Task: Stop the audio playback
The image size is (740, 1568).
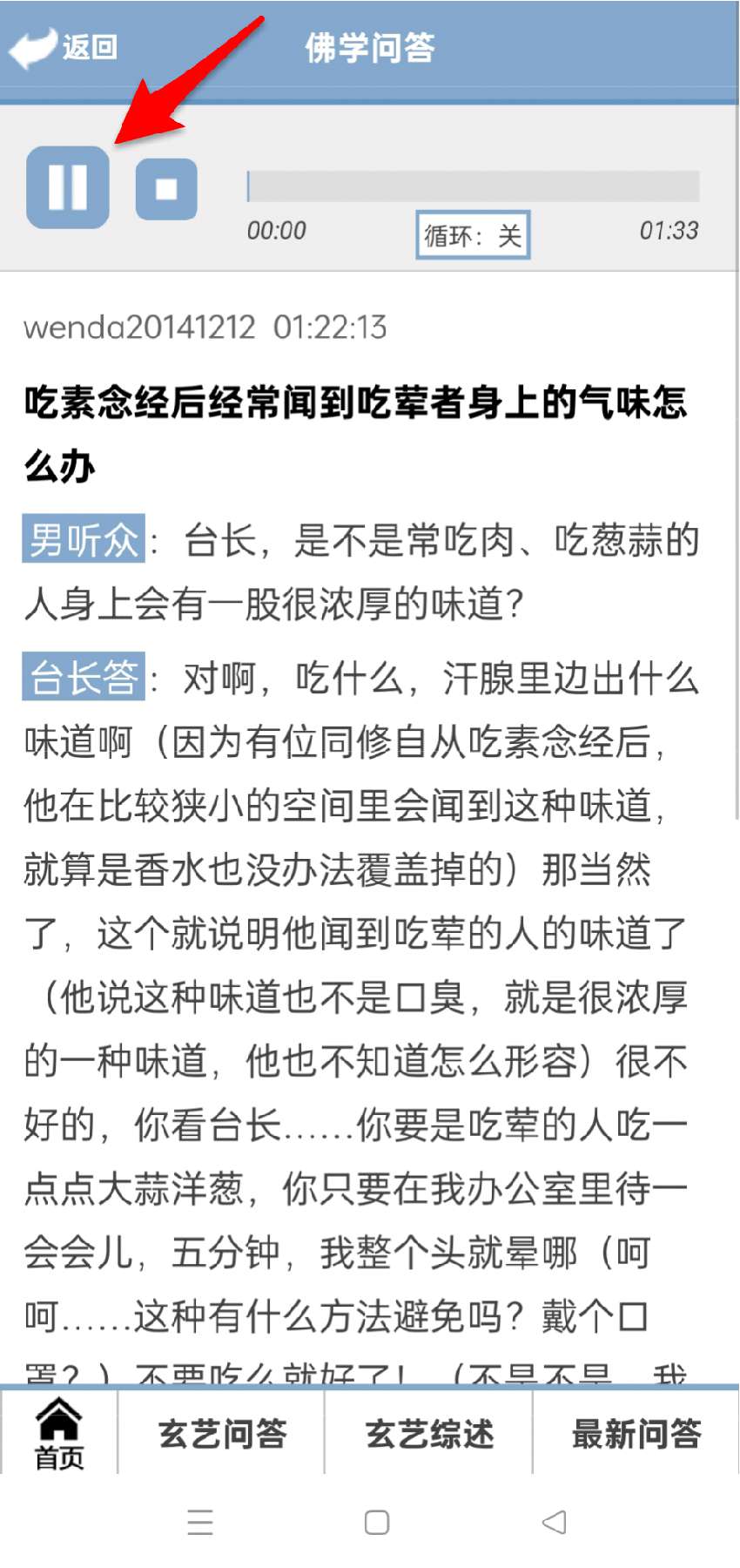Action: click(x=166, y=189)
